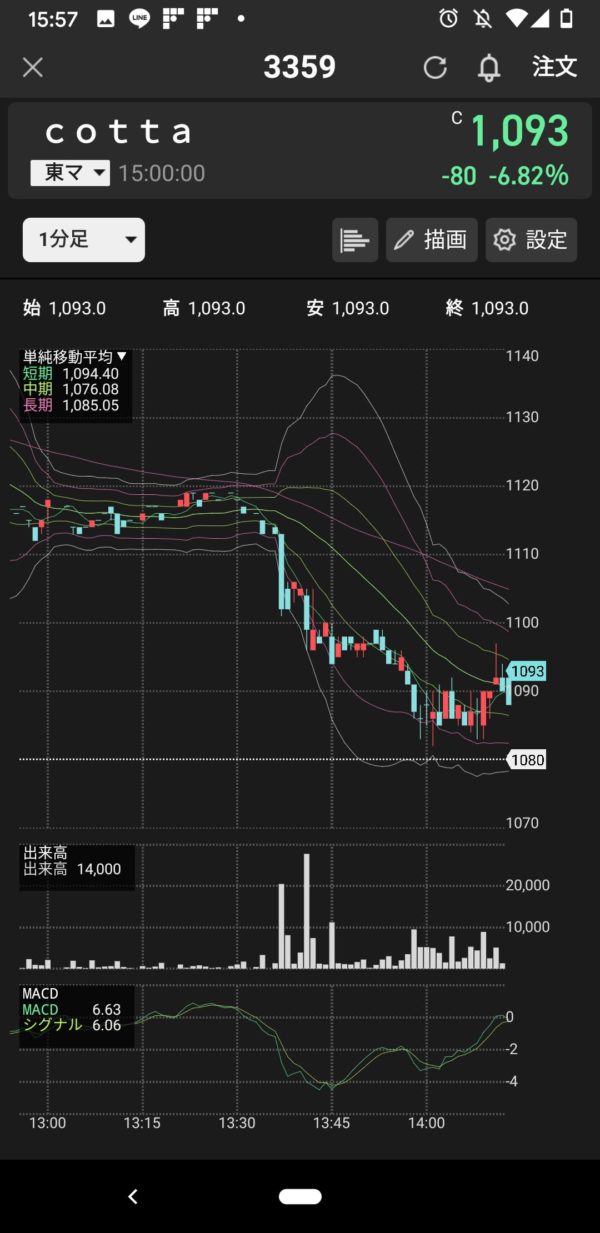Open chart 設定 settings
The height and width of the screenshot is (1233, 600).
click(x=531, y=240)
